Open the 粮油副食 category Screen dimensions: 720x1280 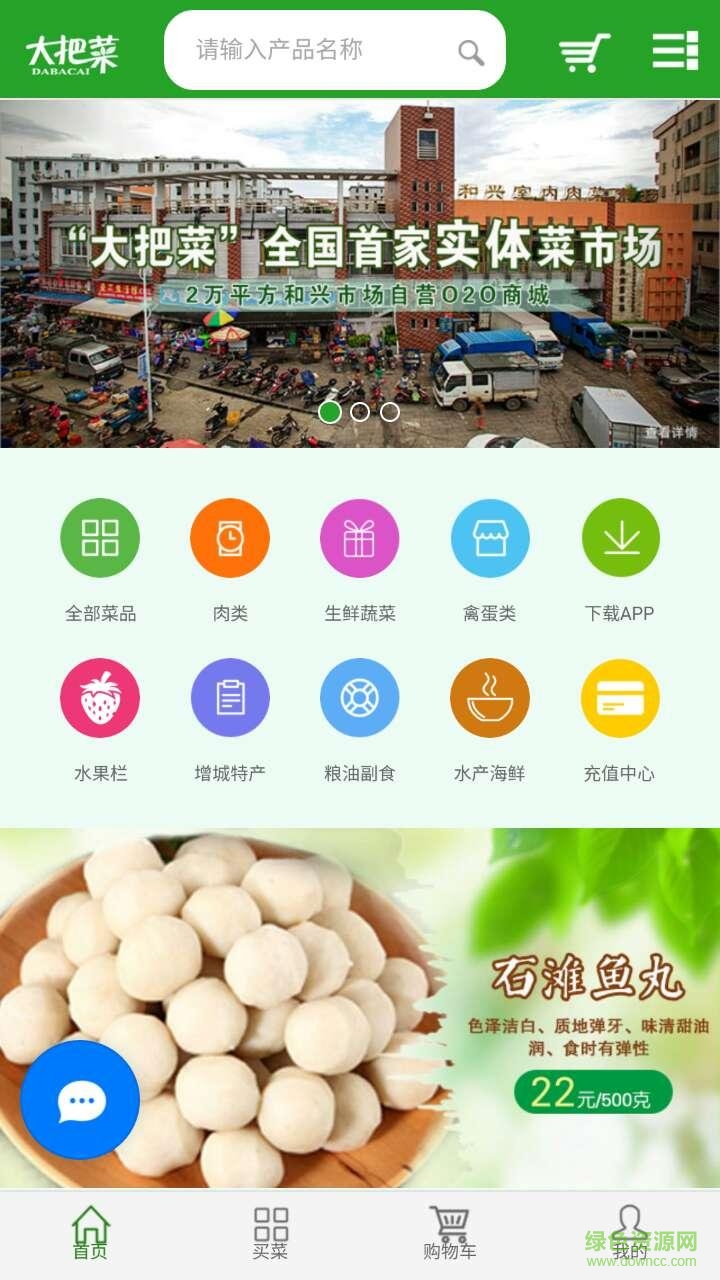pyautogui.click(x=360, y=698)
